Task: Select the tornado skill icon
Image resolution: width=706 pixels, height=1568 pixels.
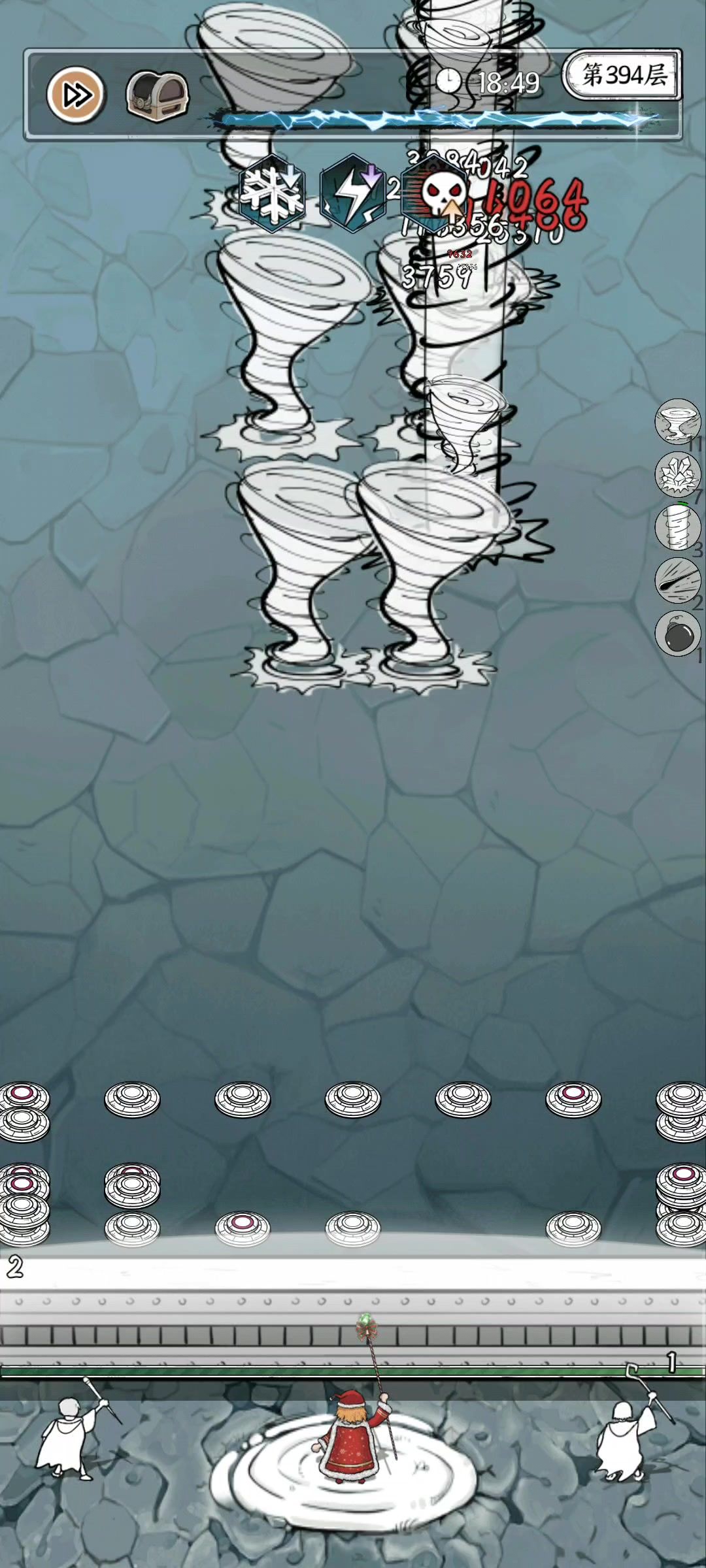Action: (677, 421)
